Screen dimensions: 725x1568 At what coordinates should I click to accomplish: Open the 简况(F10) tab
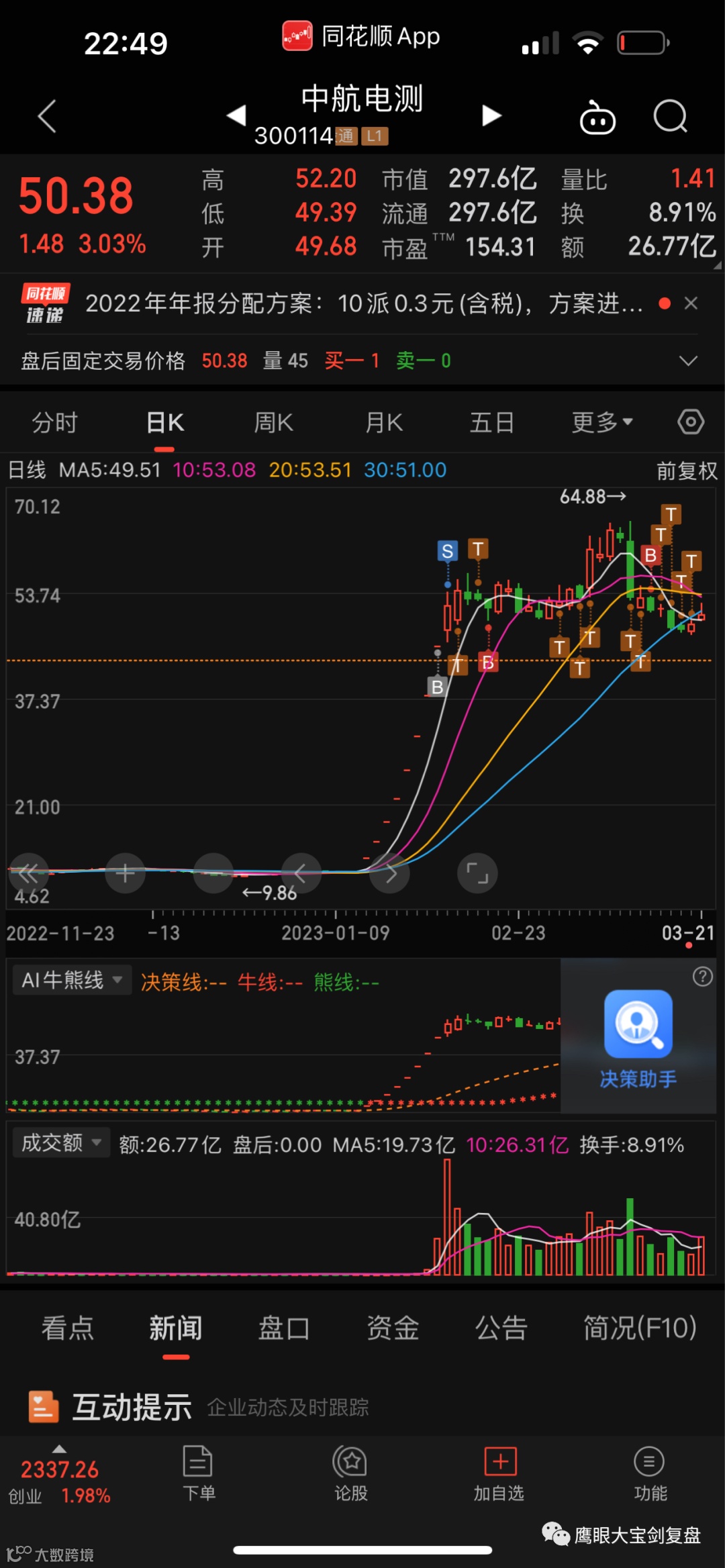[x=639, y=1328]
